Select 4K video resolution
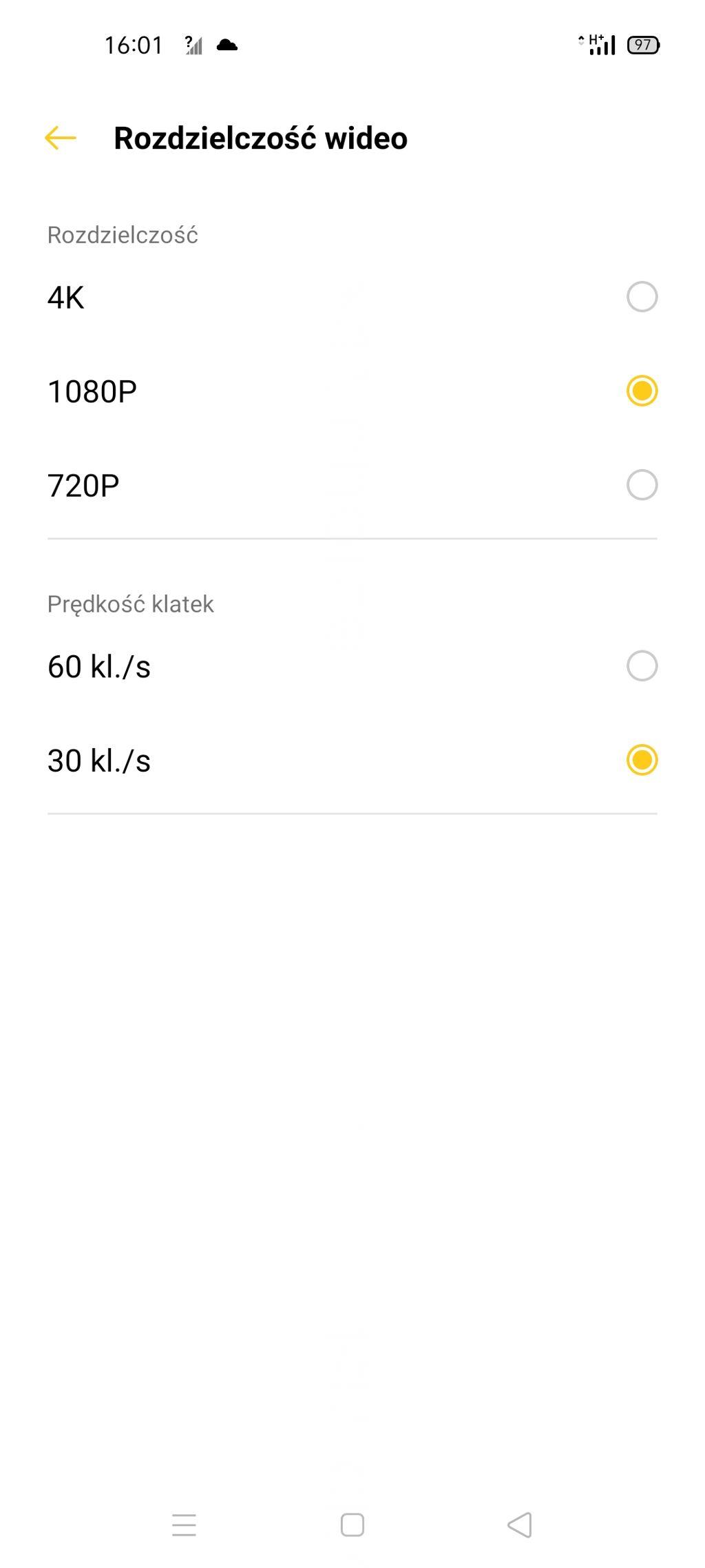Viewport: 705px width, 1568px height. click(641, 297)
